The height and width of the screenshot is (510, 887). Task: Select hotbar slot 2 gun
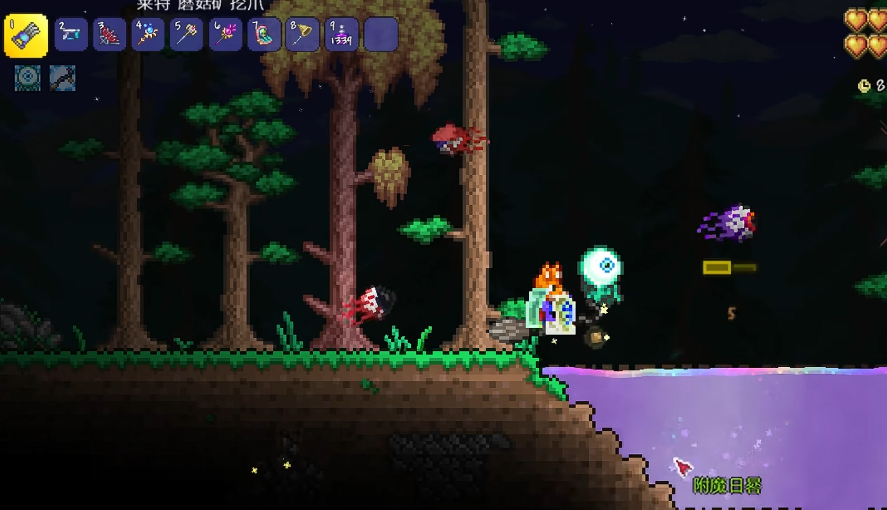click(x=71, y=35)
